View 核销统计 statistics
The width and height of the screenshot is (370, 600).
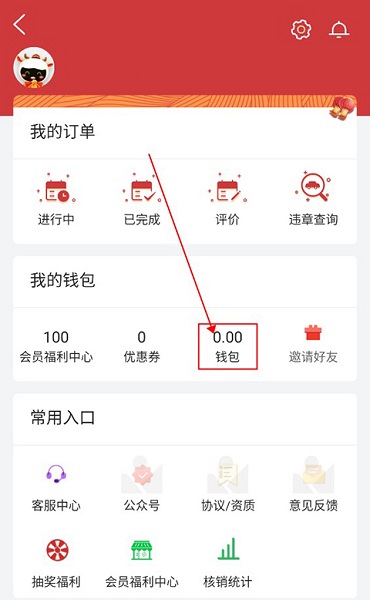click(228, 563)
